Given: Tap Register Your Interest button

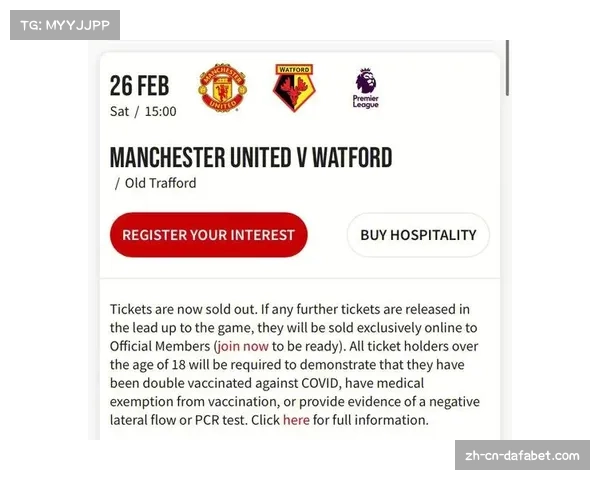Looking at the screenshot, I should 208,235.
